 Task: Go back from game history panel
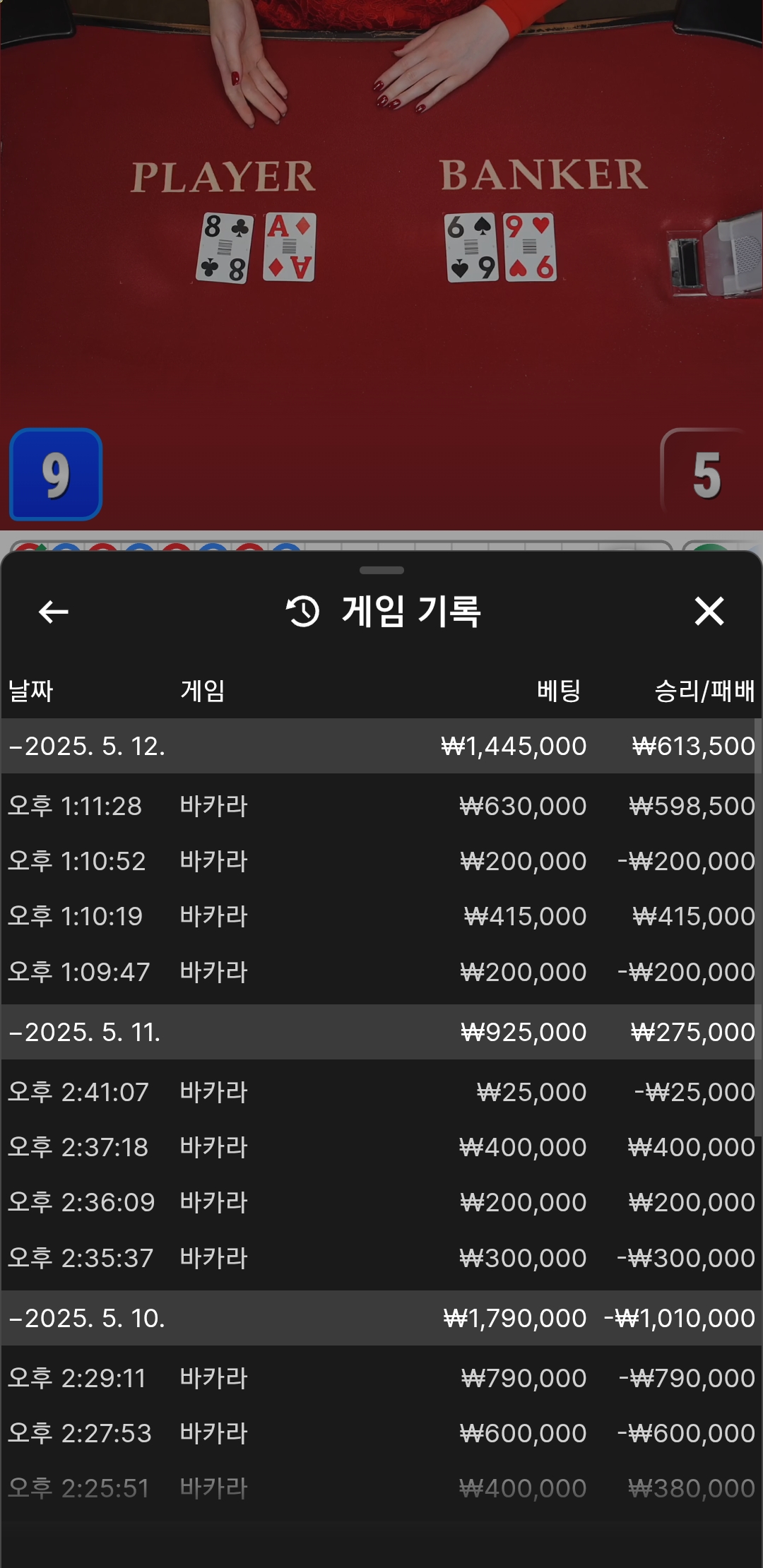[54, 612]
